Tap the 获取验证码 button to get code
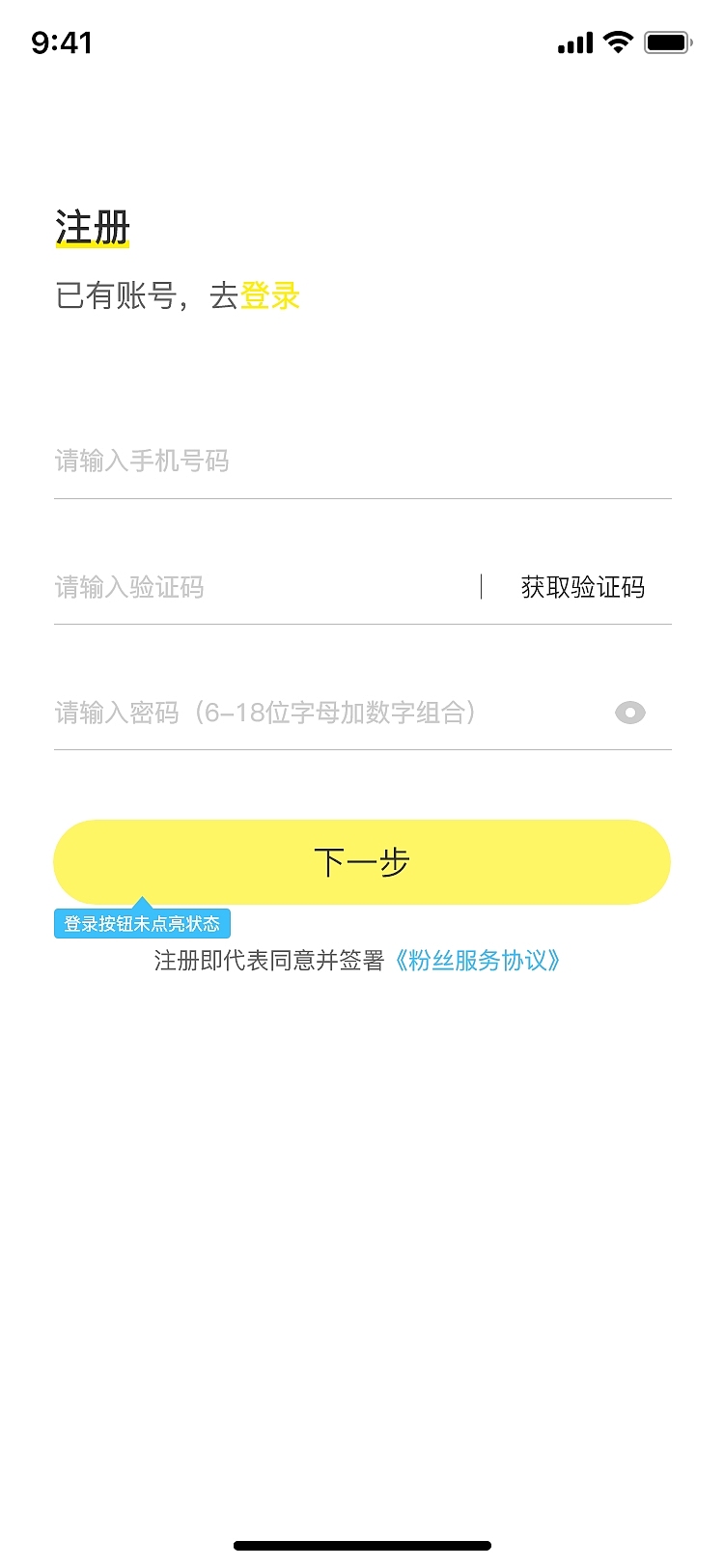724x1568 pixels. pos(582,587)
